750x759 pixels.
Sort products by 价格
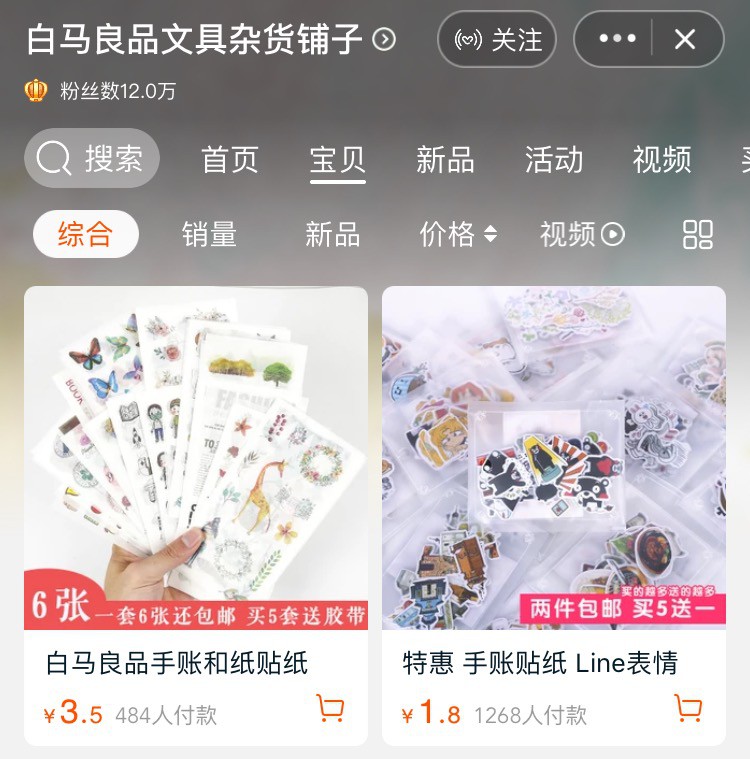(458, 234)
